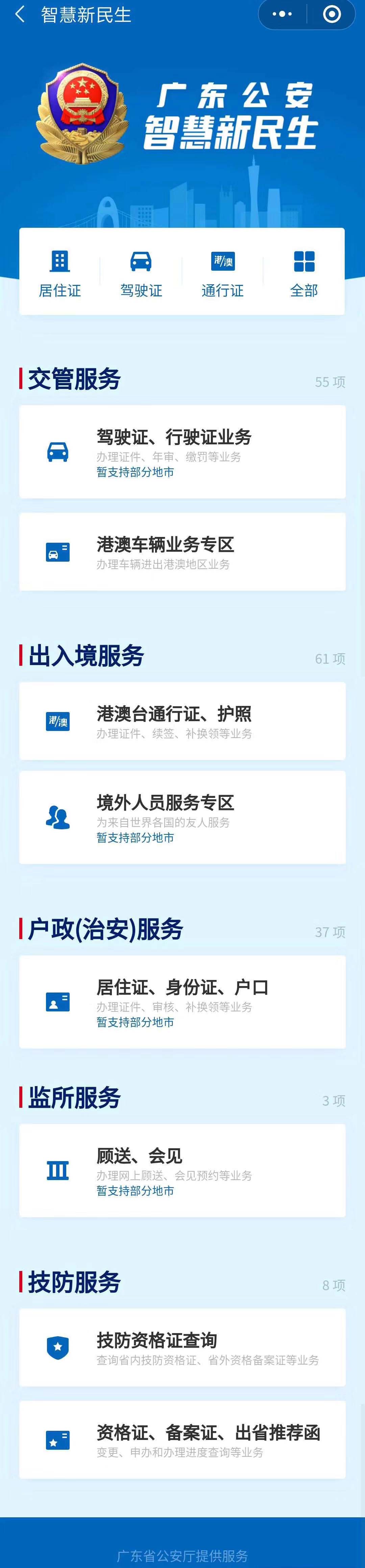Open the mini program more options menu
This screenshot has height=1568, width=365.
click(x=282, y=14)
